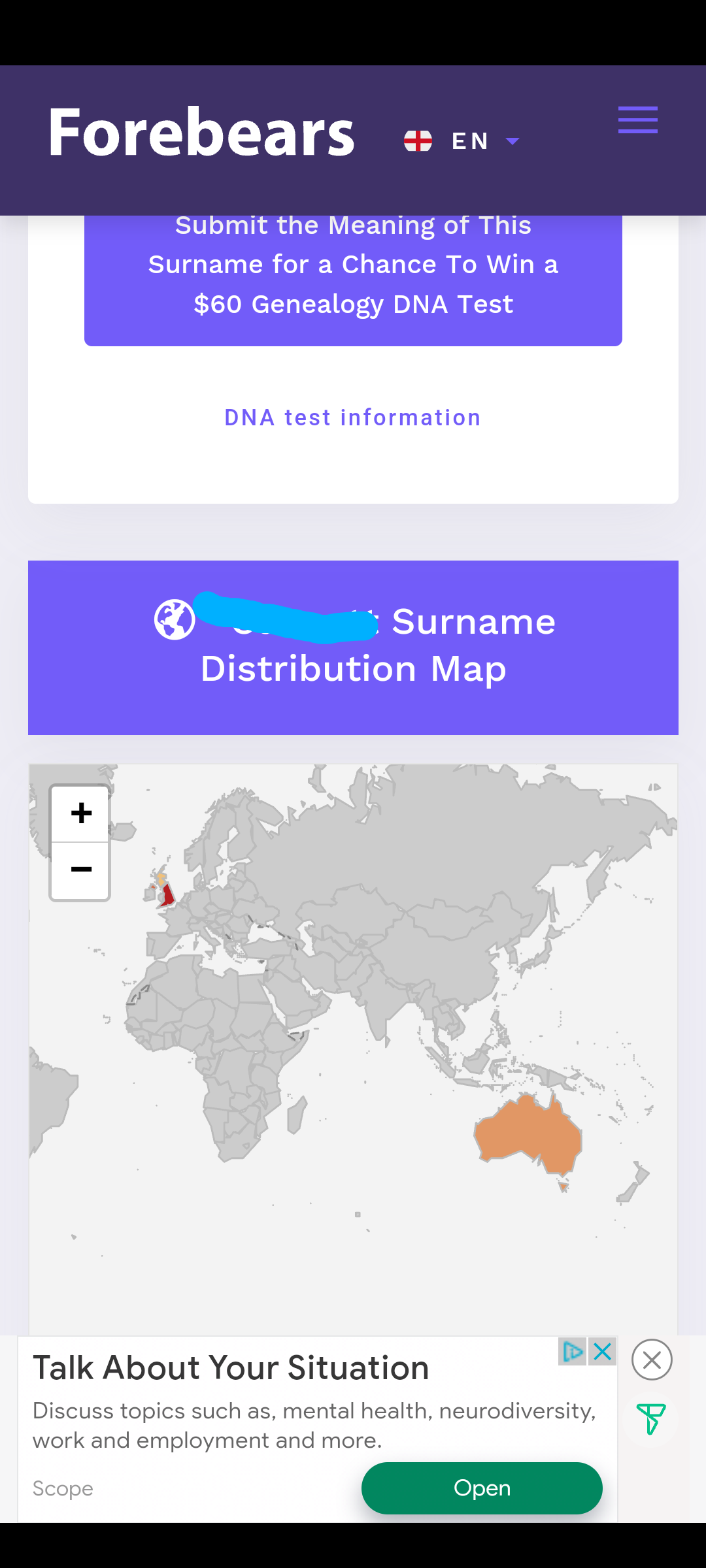Tap Open on the Scope ad
Screen dimensions: 706x1568
pos(482,1488)
